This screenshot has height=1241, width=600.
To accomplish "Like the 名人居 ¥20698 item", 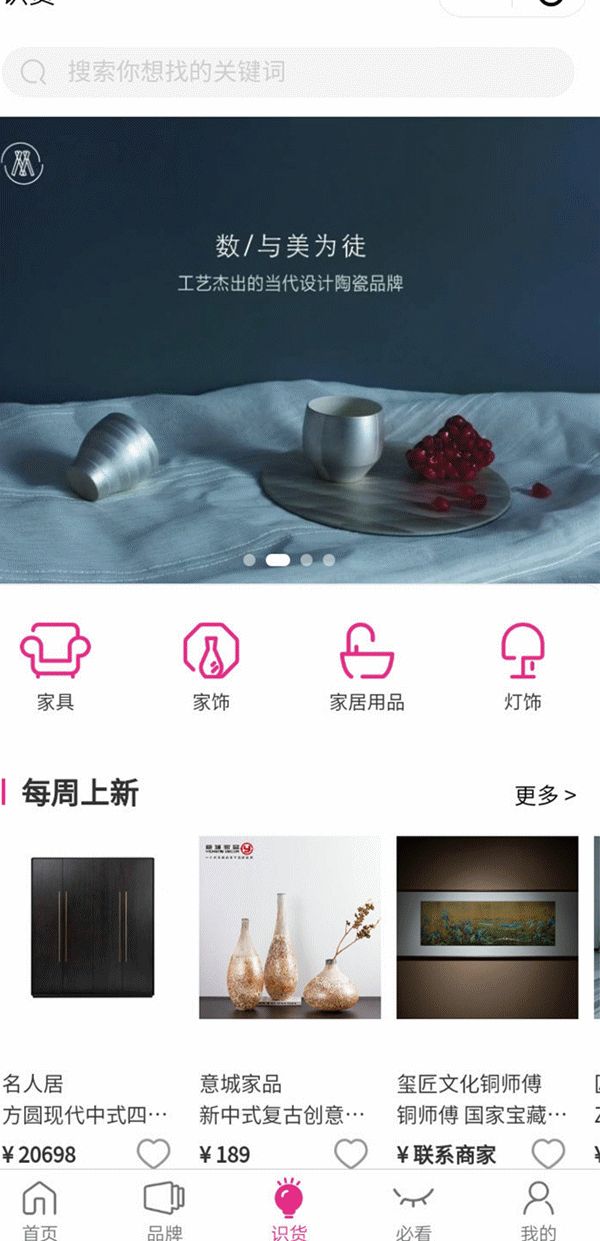I will pos(153,1154).
